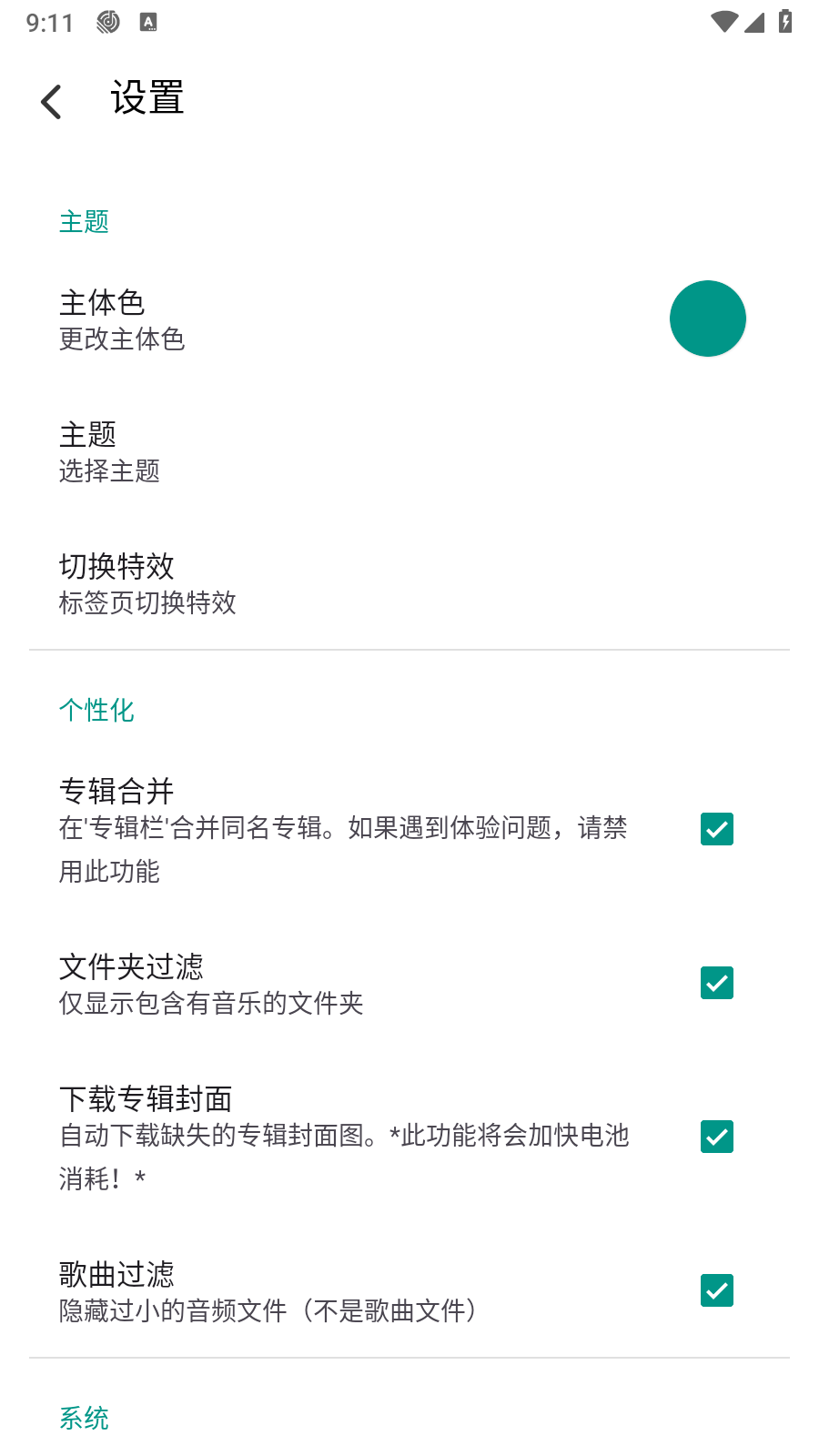Toggle the 歌曲过滤 checkbox
Screen dimensions: 819x1456
(717, 1290)
